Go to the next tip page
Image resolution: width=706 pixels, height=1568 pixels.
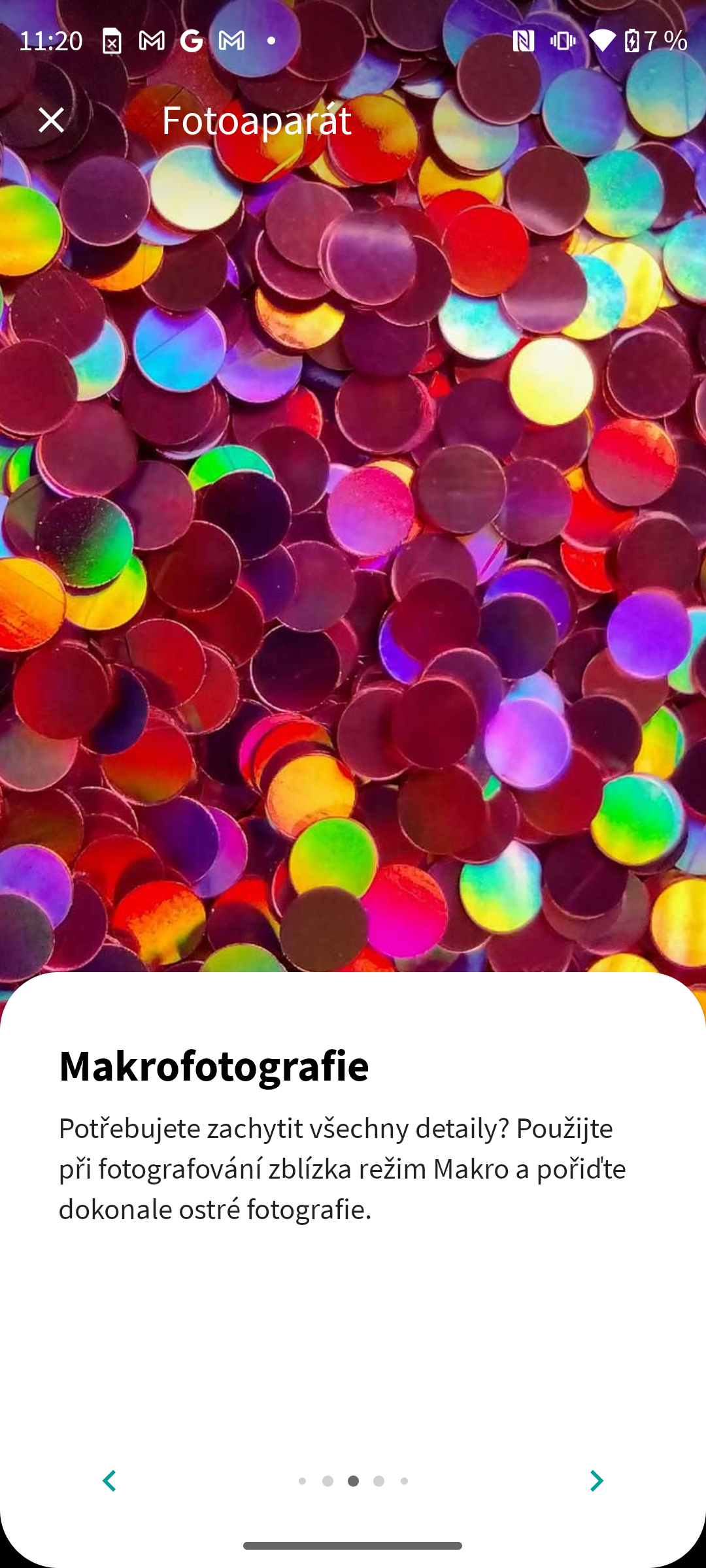click(x=596, y=1480)
